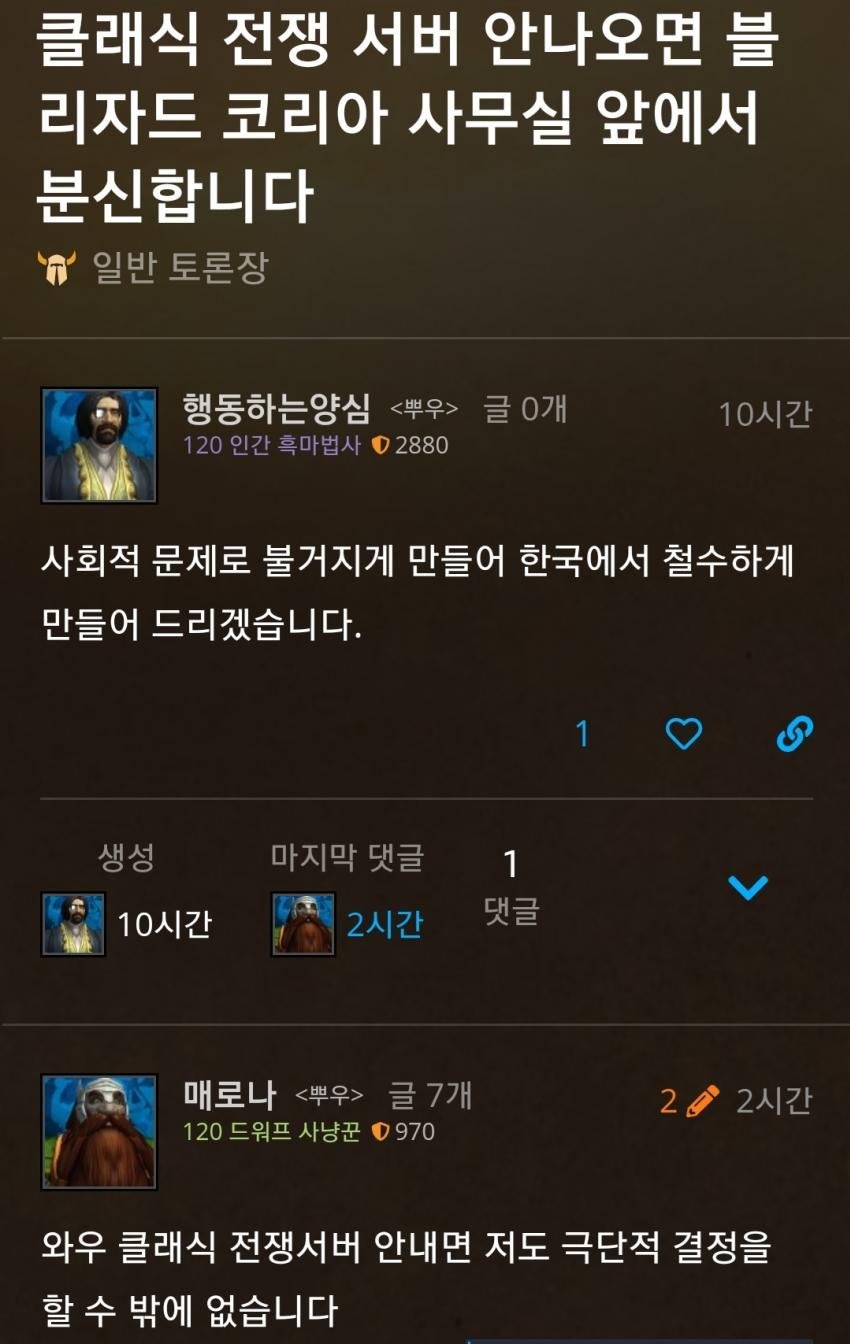Like the post by 행동하는양심
Viewport: 850px width, 1344px height.
pos(684,734)
